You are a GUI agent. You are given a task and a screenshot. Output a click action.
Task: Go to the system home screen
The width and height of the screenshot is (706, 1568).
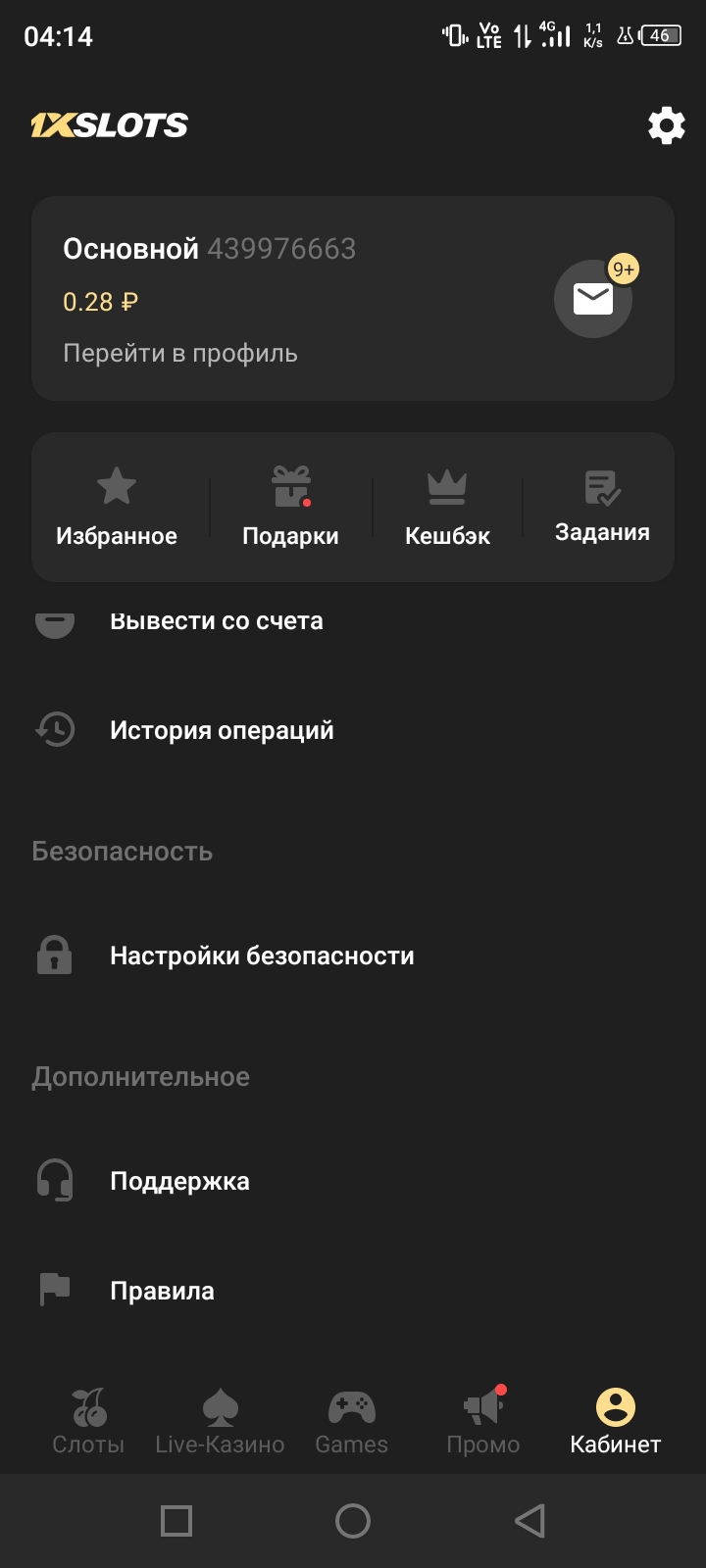pos(353,1521)
